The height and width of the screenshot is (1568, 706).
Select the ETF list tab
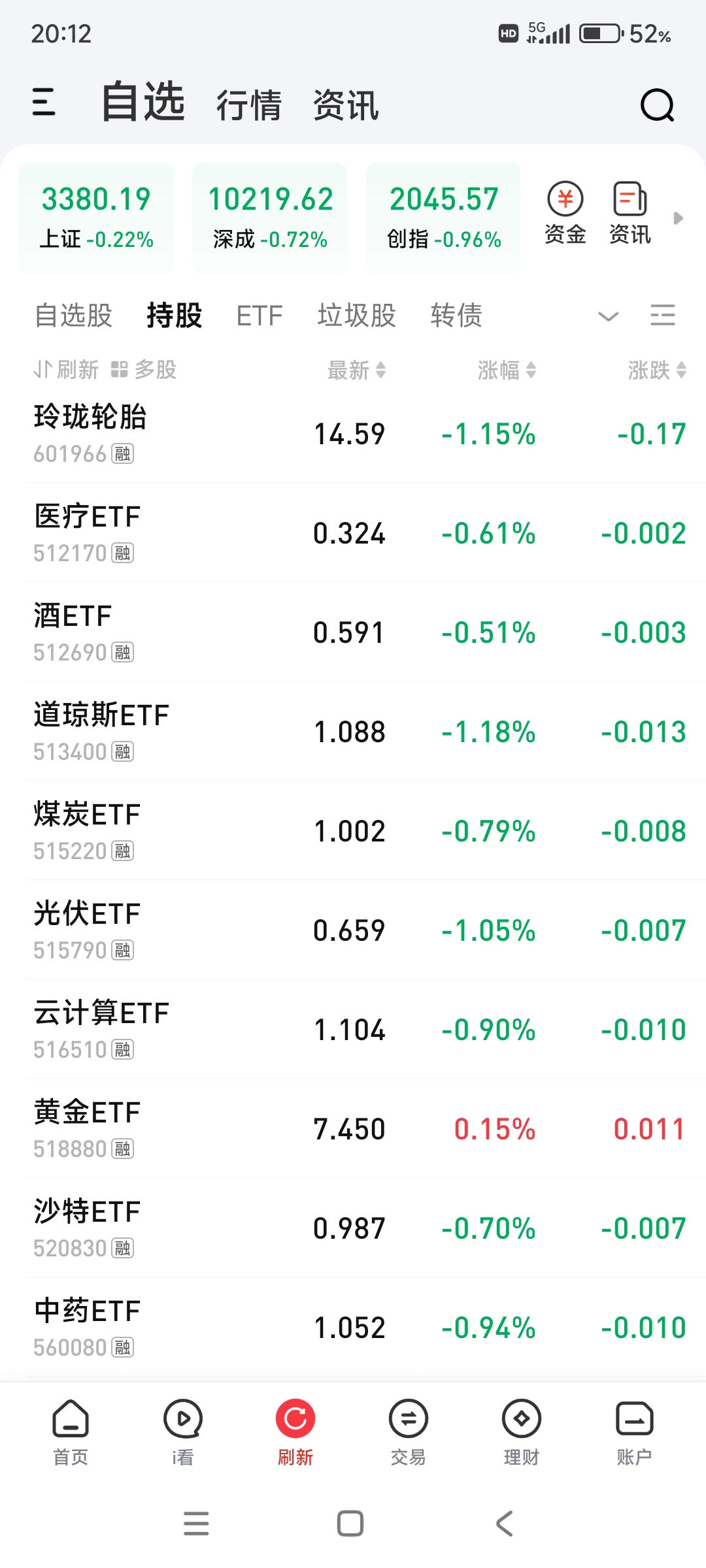click(260, 316)
